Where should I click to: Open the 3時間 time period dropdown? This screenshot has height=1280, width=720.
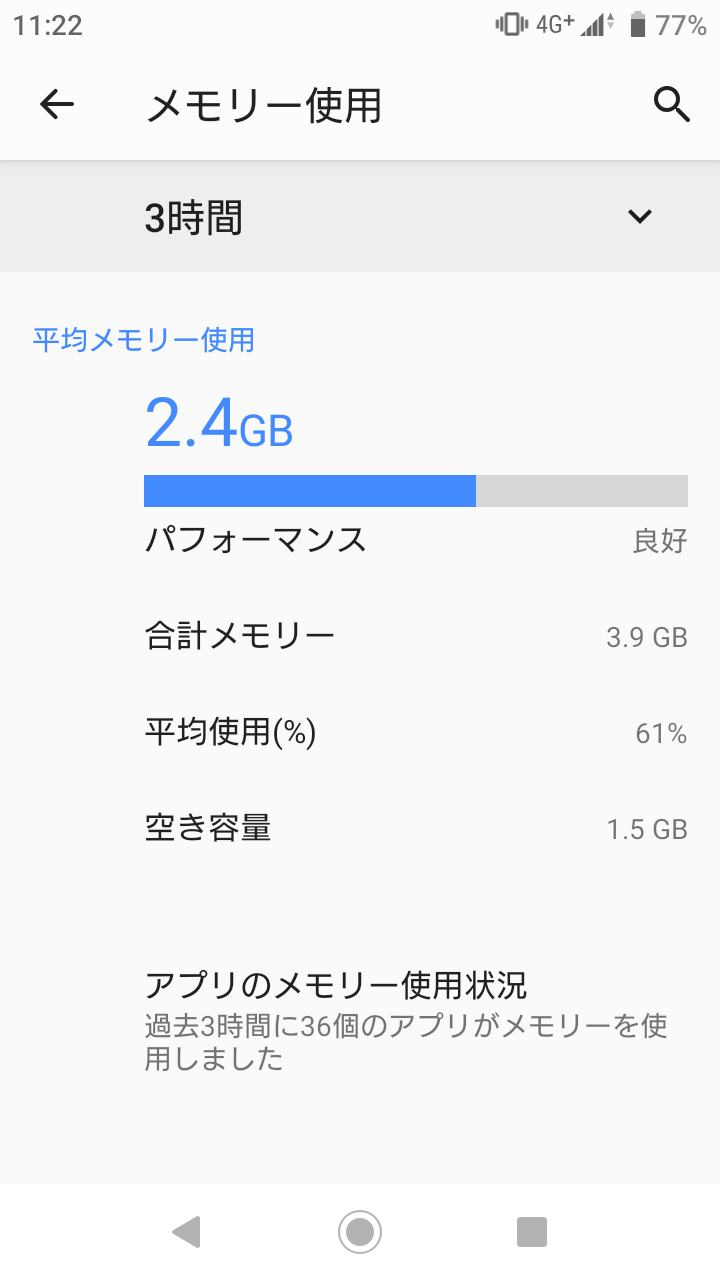pyautogui.click(x=360, y=216)
